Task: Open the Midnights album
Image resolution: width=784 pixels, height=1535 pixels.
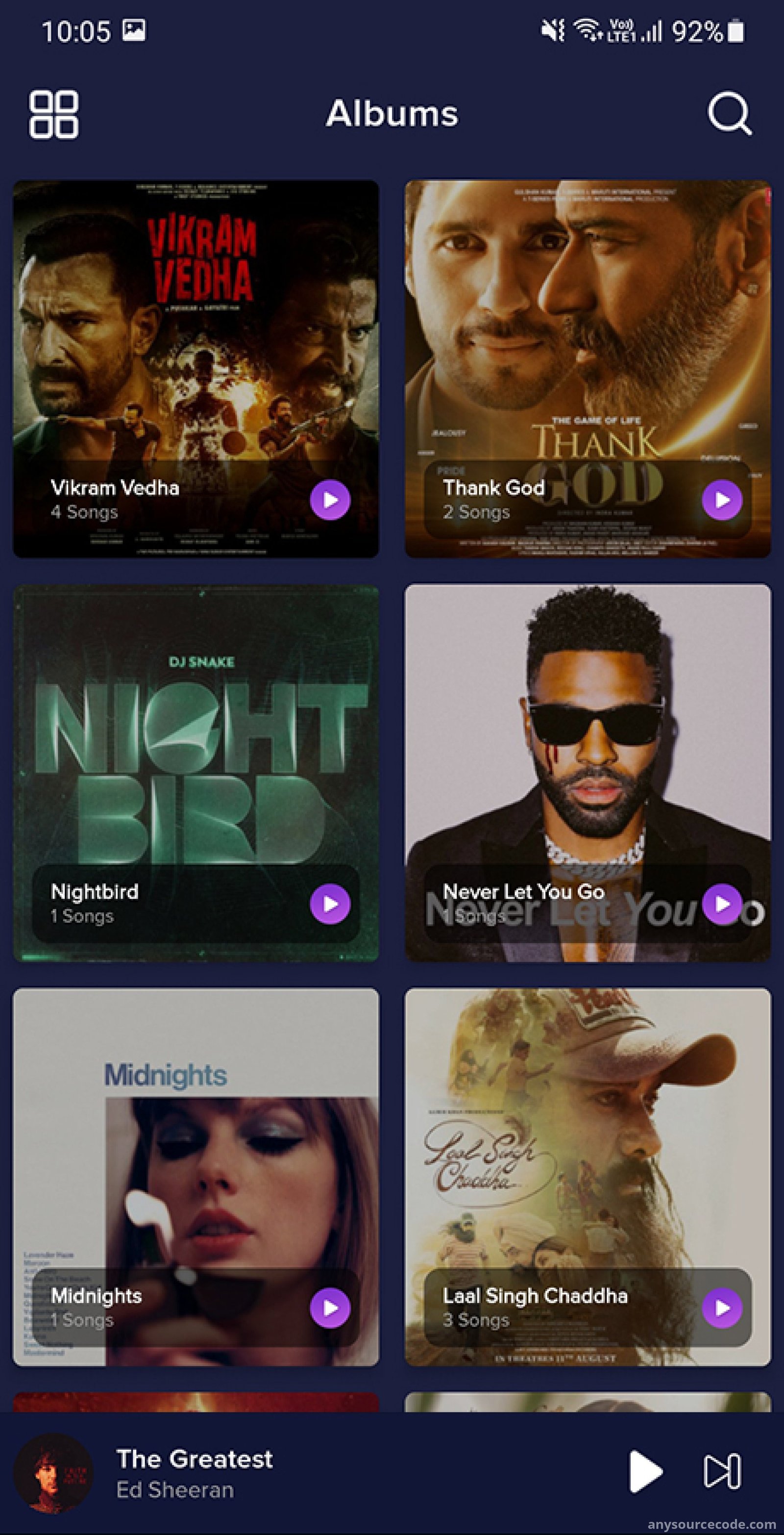Action: 196,1177
